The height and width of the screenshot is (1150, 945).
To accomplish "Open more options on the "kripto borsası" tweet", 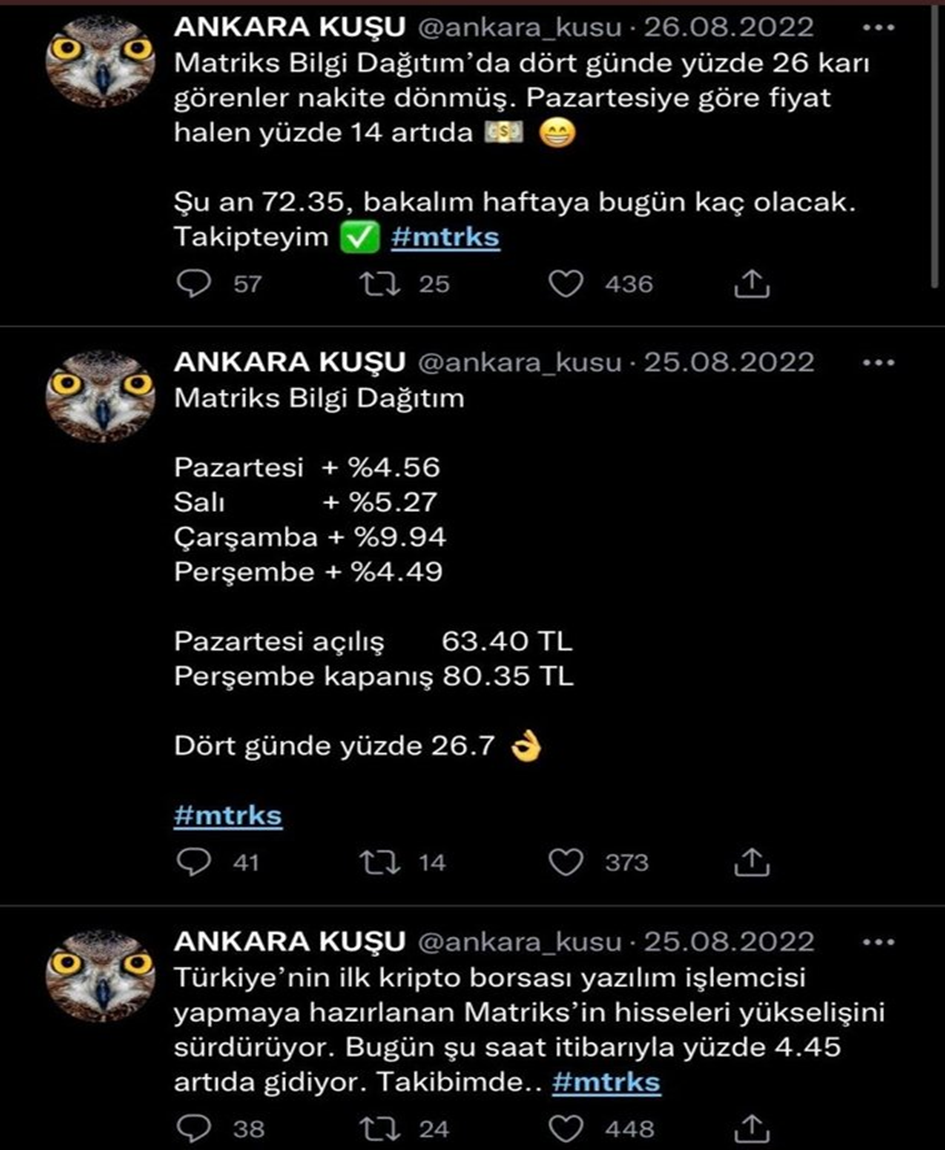I will click(879, 941).
